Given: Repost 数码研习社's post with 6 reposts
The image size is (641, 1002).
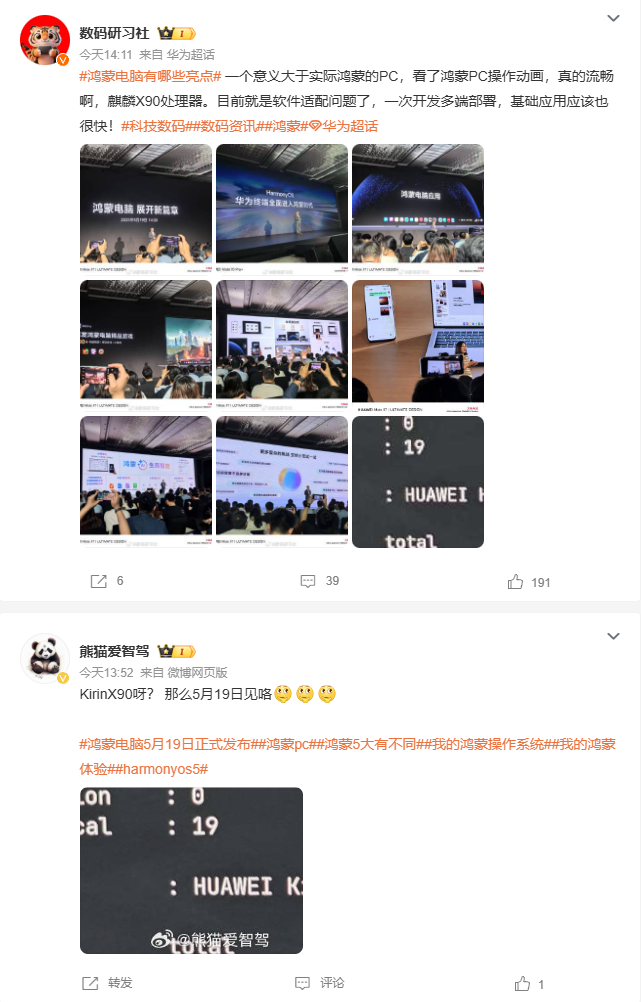Looking at the screenshot, I should tap(107, 581).
